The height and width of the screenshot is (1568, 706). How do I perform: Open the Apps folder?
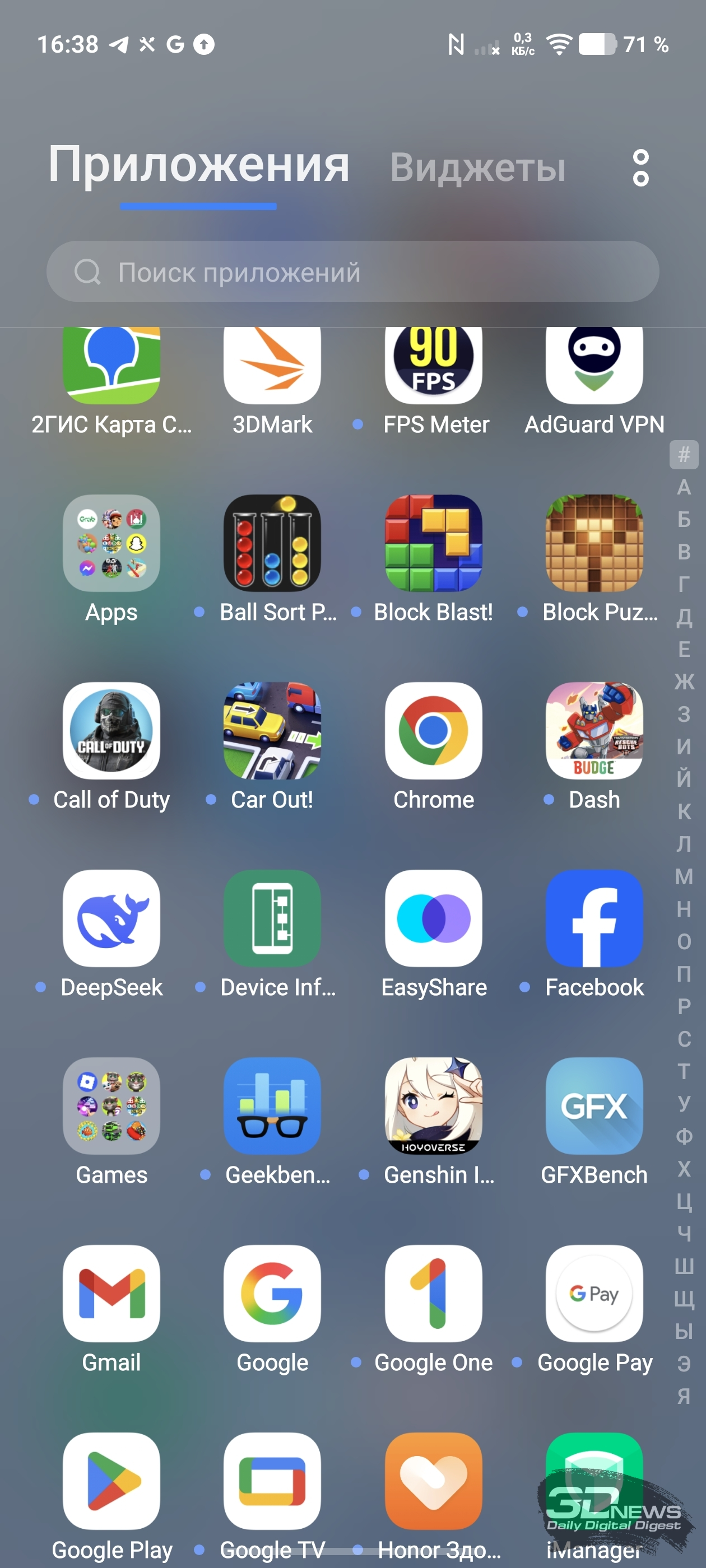point(112,543)
